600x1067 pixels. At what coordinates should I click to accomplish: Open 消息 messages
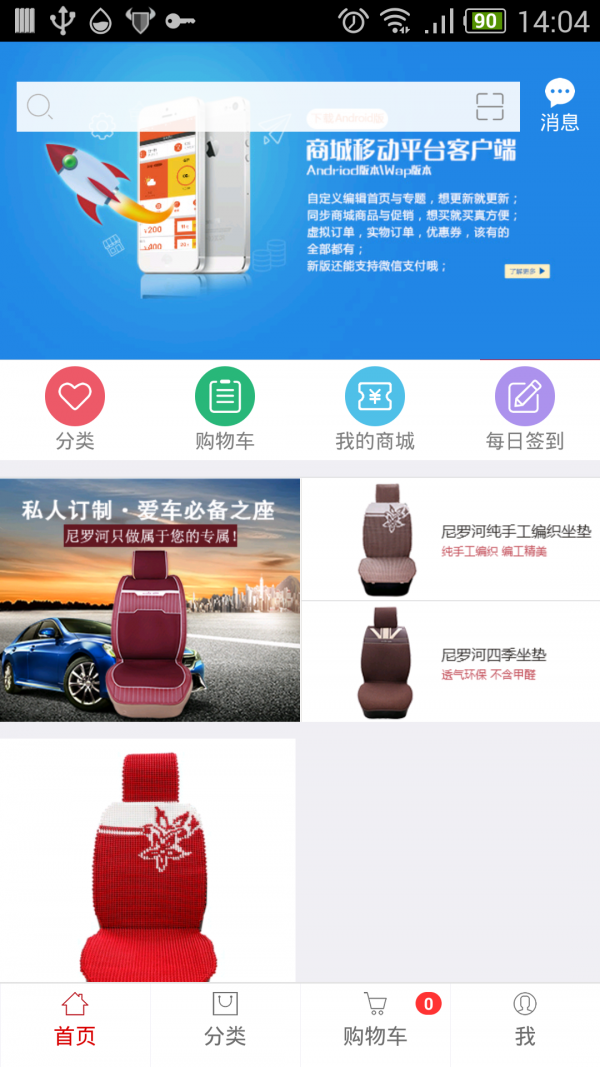click(560, 106)
